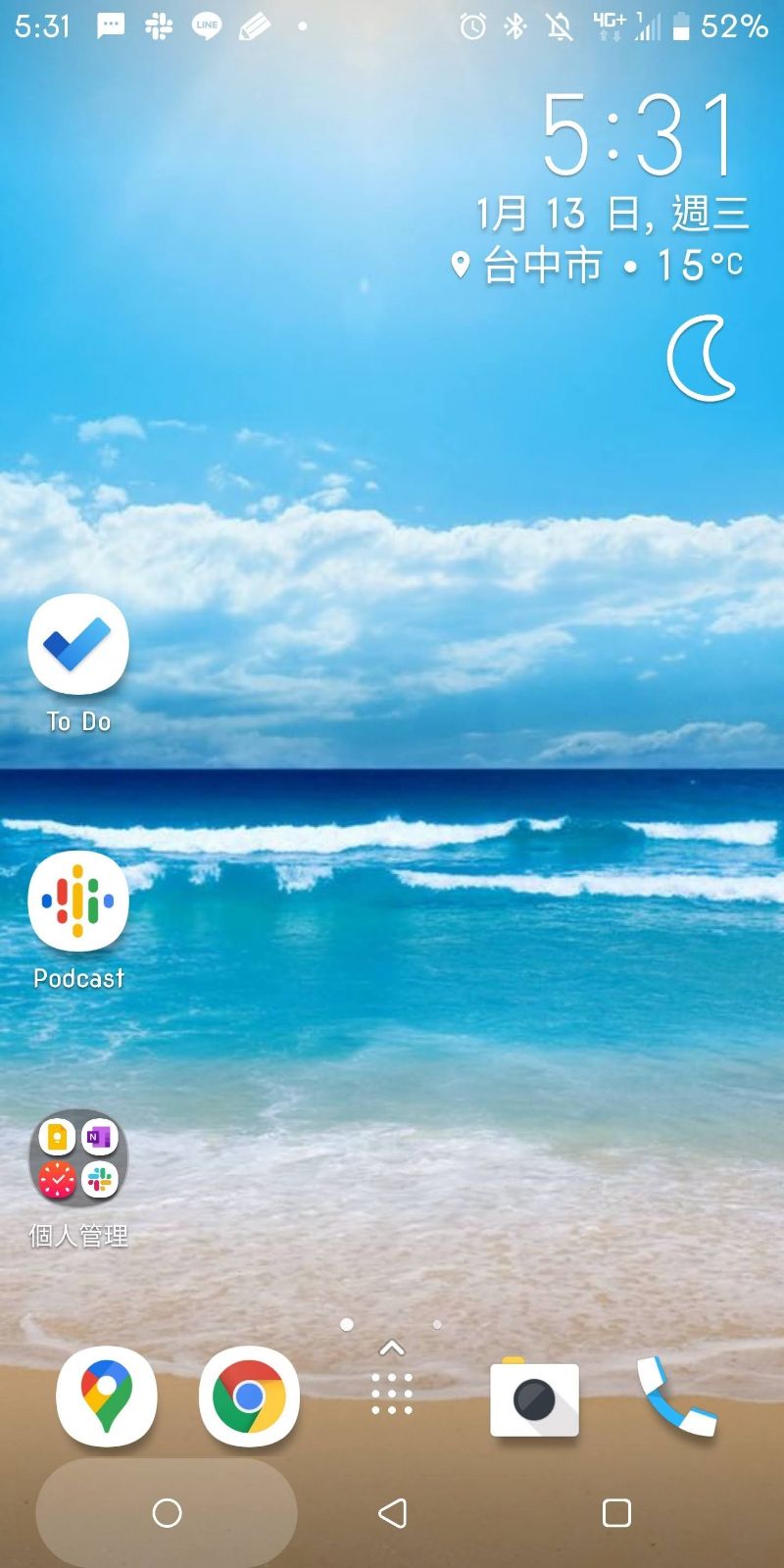Open the Phone dialer

[x=676, y=1396]
